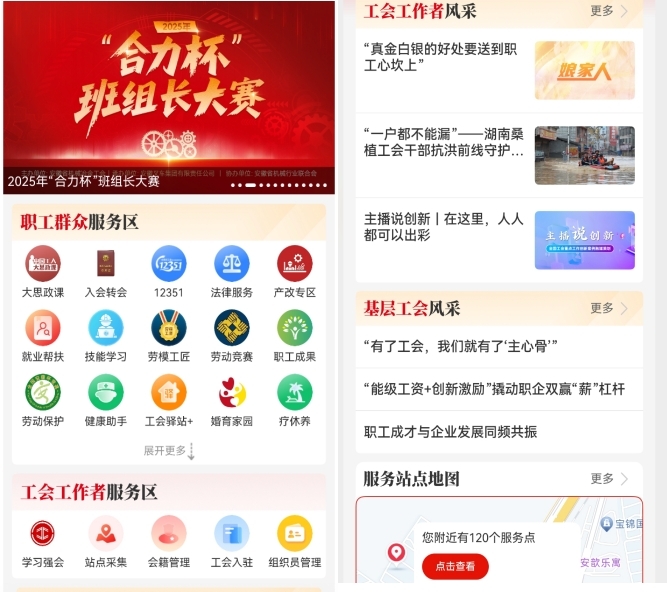Viewport: 667px width, 592px height.
Task: Read the article 主播说创新
Action: click(x=445, y=227)
